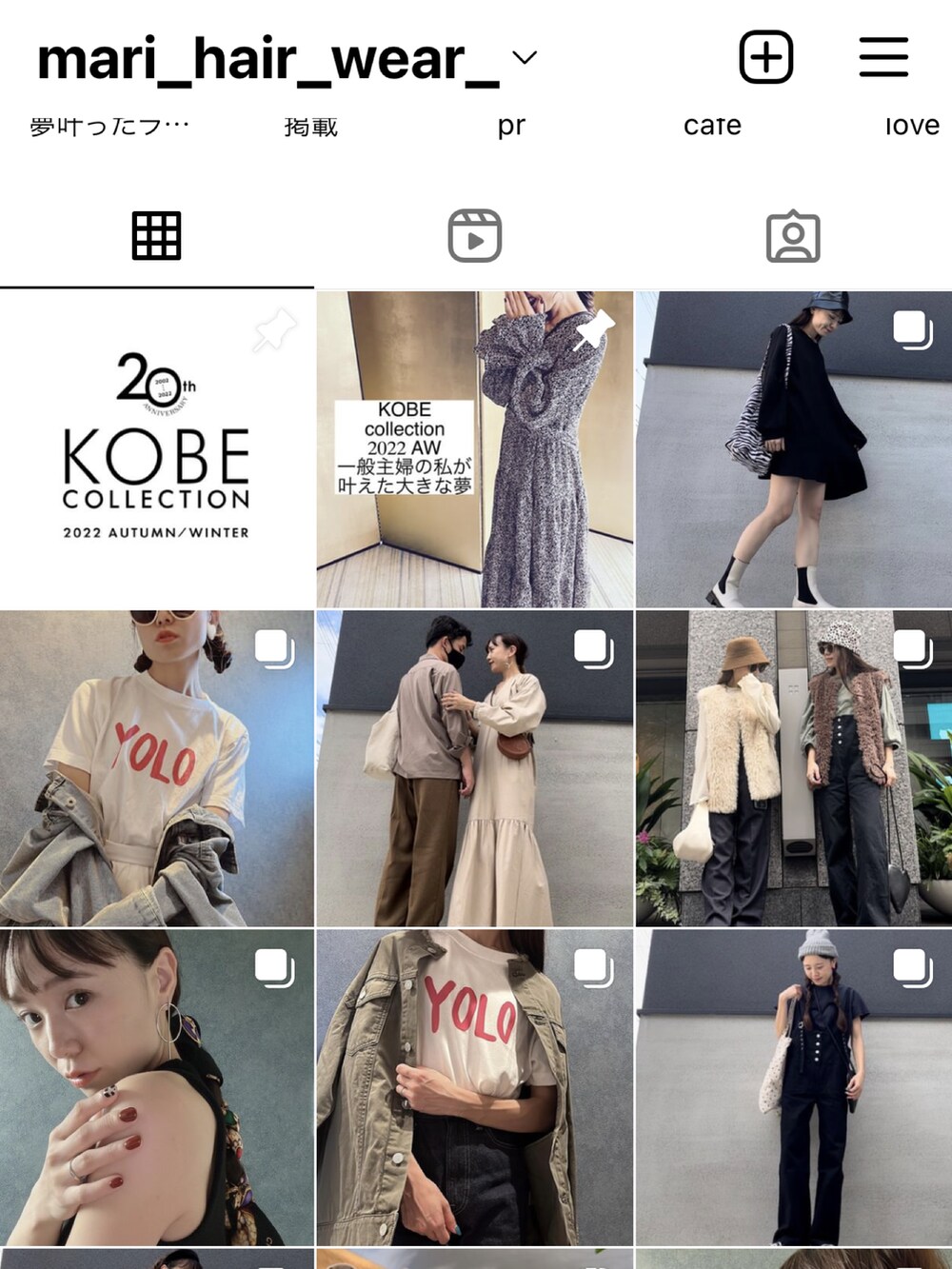Open the fur vests and bucket hats post
The image size is (952, 1269).
[793, 768]
